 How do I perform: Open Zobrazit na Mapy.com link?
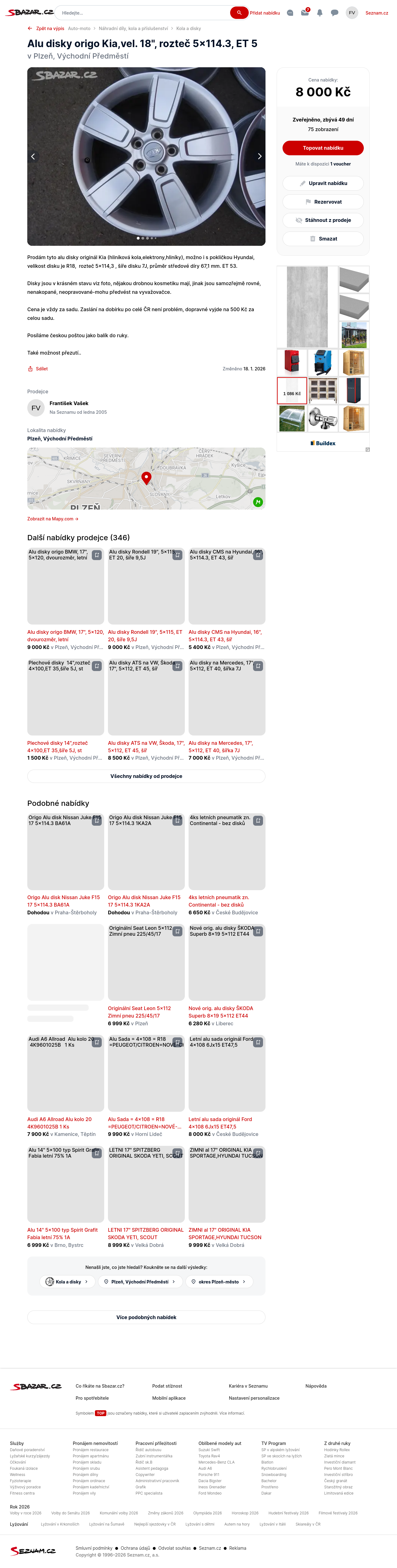click(x=52, y=519)
